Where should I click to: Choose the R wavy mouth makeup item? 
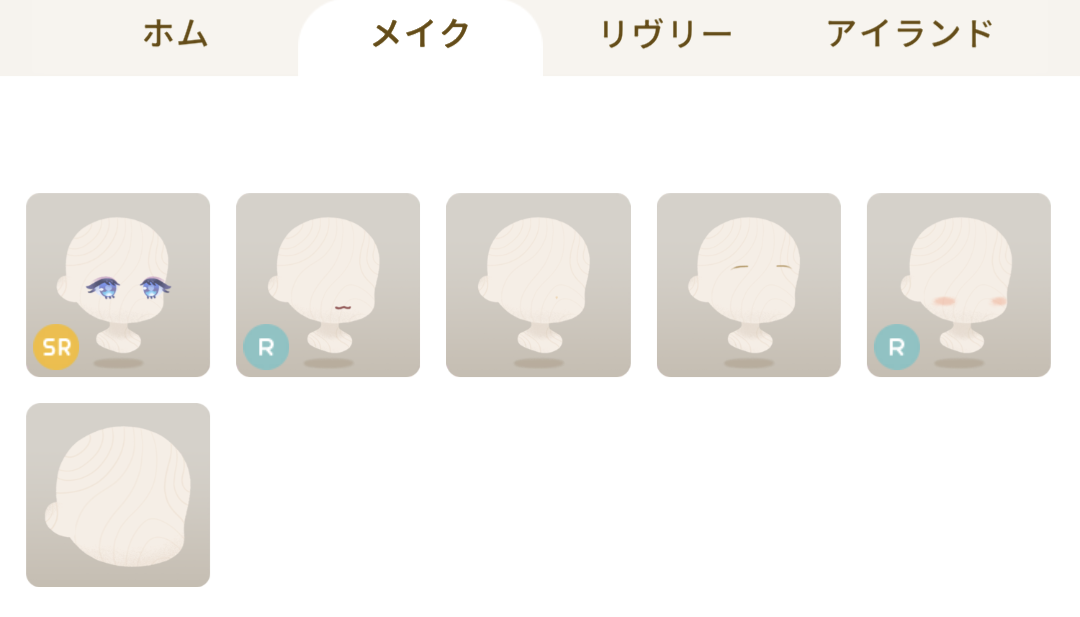[x=328, y=285]
